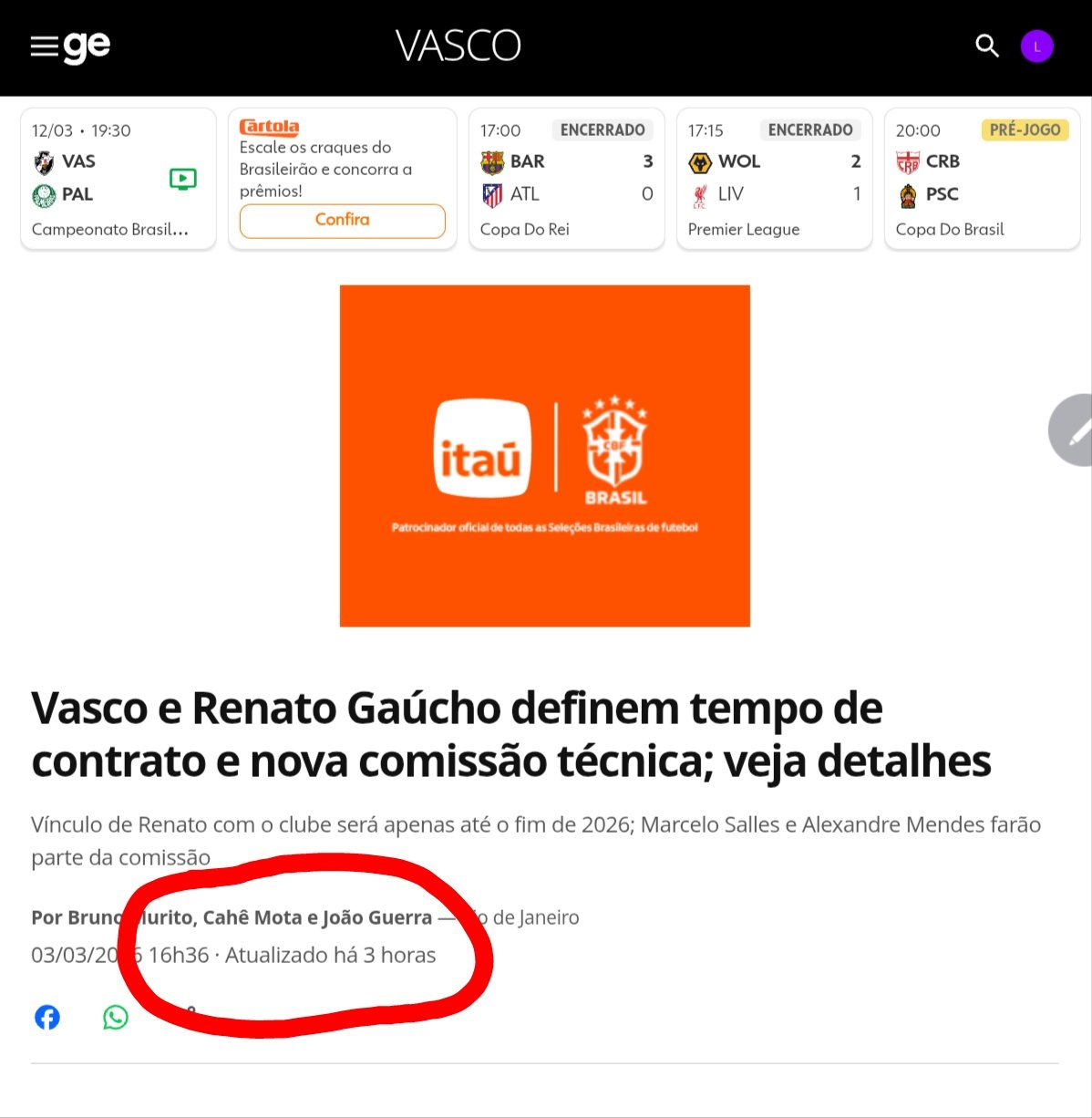Share the article on Facebook
This screenshot has width=1092, height=1118.
coord(47,1017)
